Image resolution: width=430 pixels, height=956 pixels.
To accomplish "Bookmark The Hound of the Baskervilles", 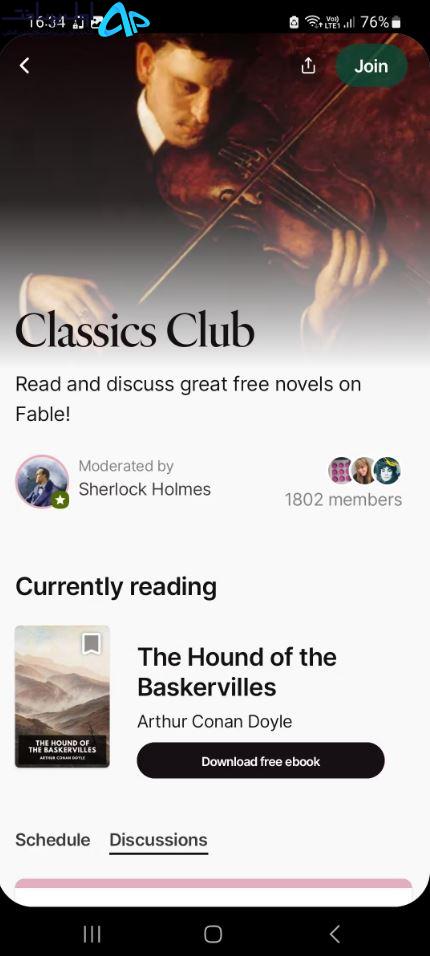I will 91,643.
